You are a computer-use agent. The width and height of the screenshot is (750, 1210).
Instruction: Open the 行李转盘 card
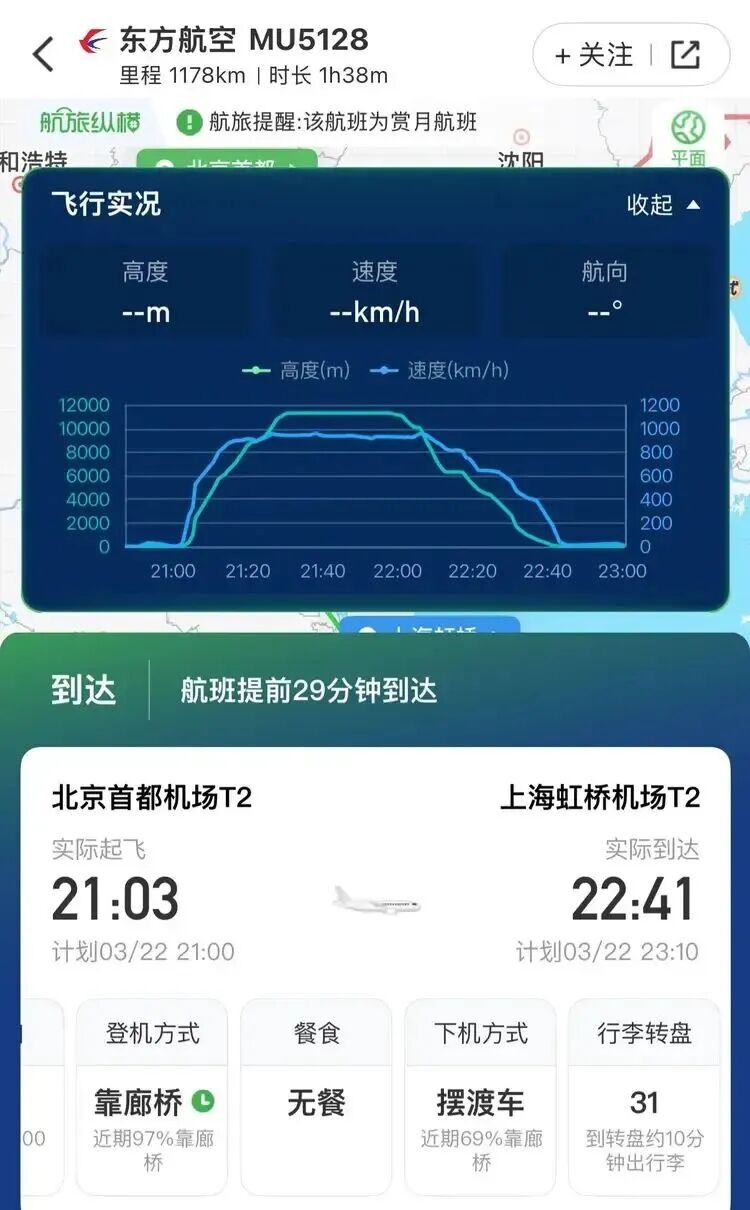(x=644, y=1095)
